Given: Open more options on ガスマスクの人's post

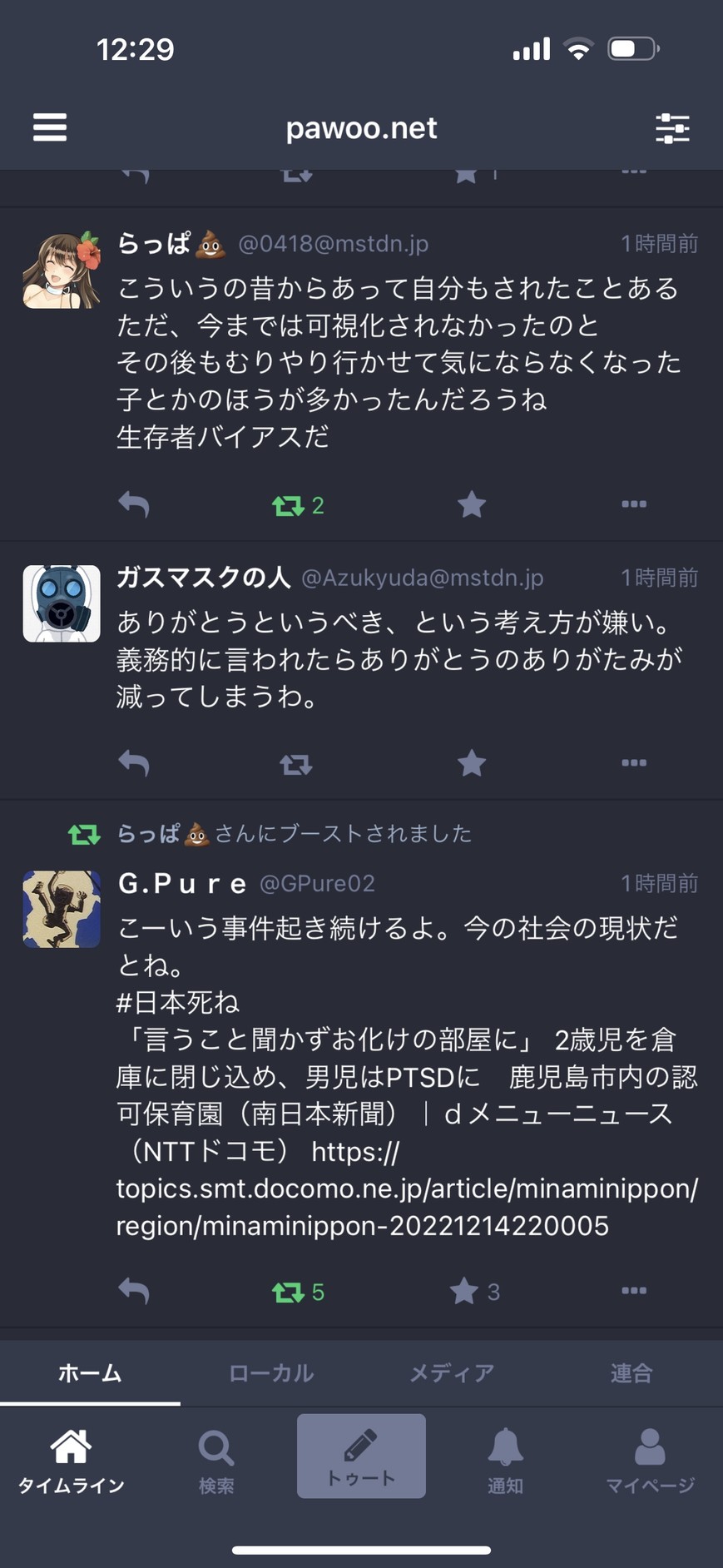Looking at the screenshot, I should coord(634,763).
